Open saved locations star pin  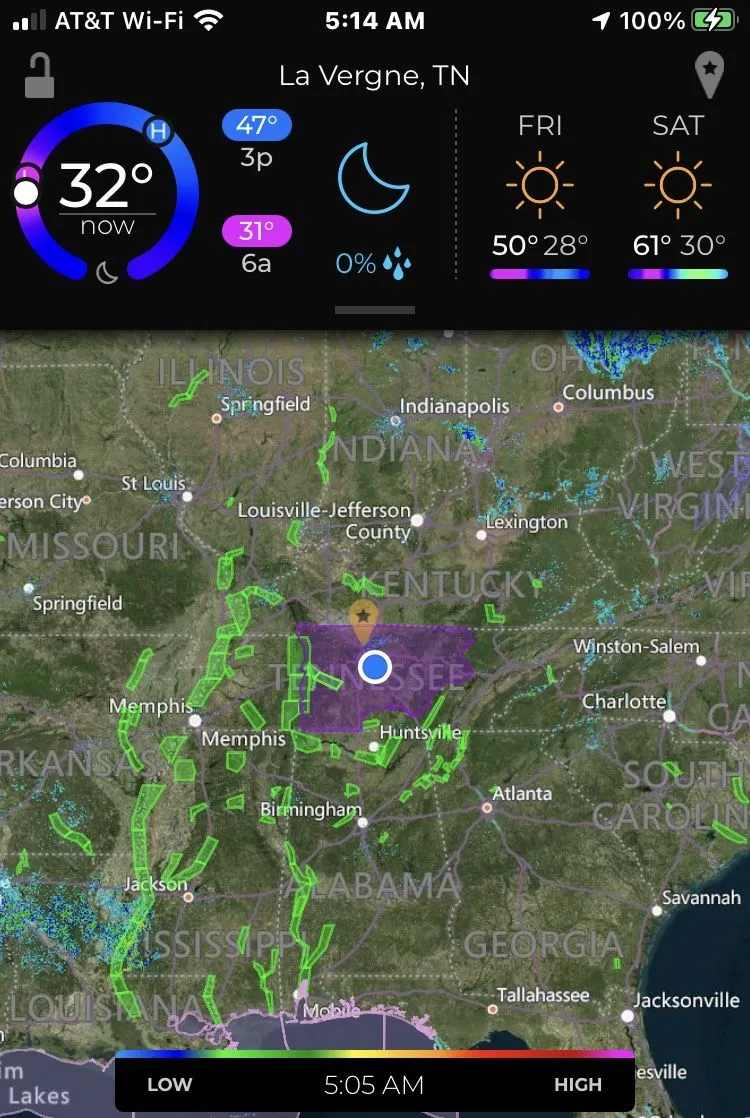tap(709, 76)
